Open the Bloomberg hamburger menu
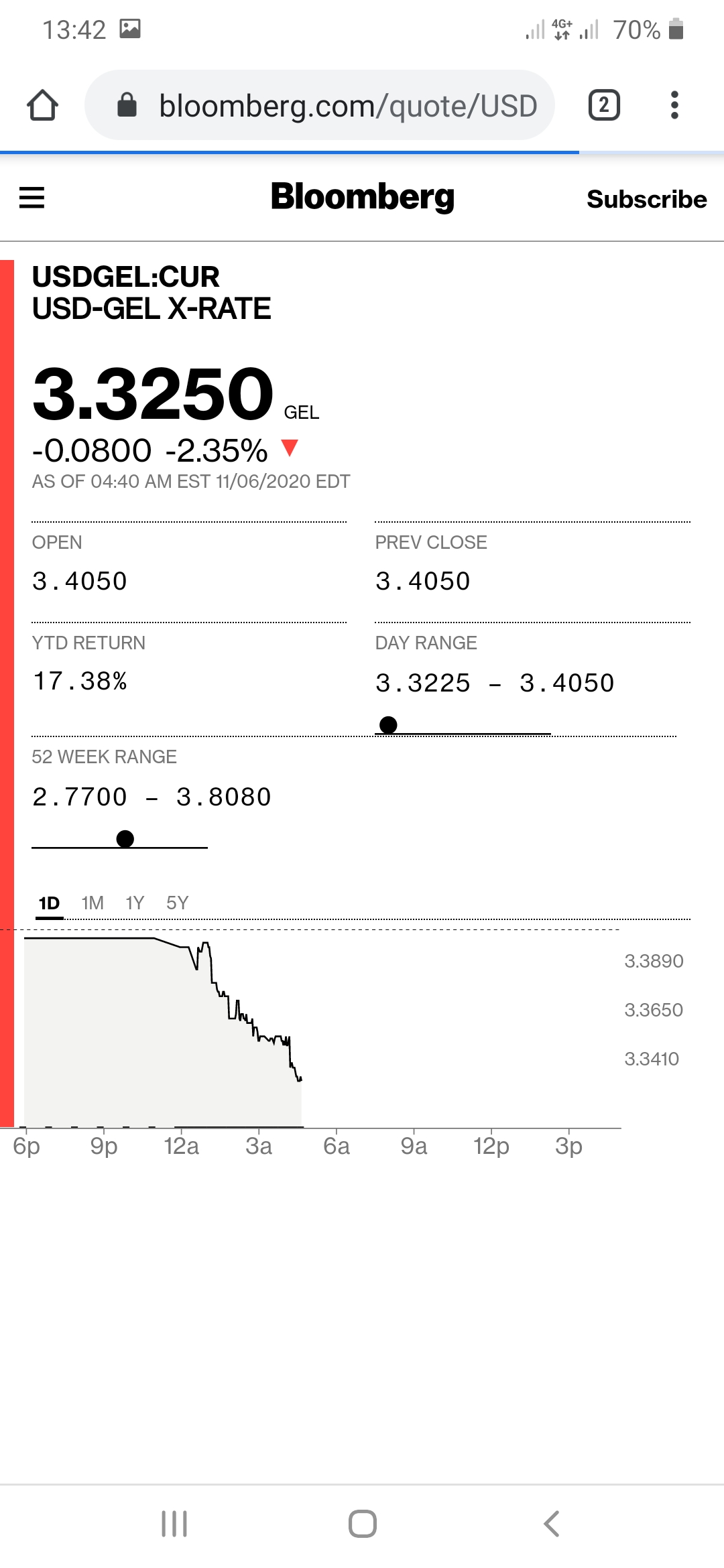The height and width of the screenshot is (1568, 724). 32,198
